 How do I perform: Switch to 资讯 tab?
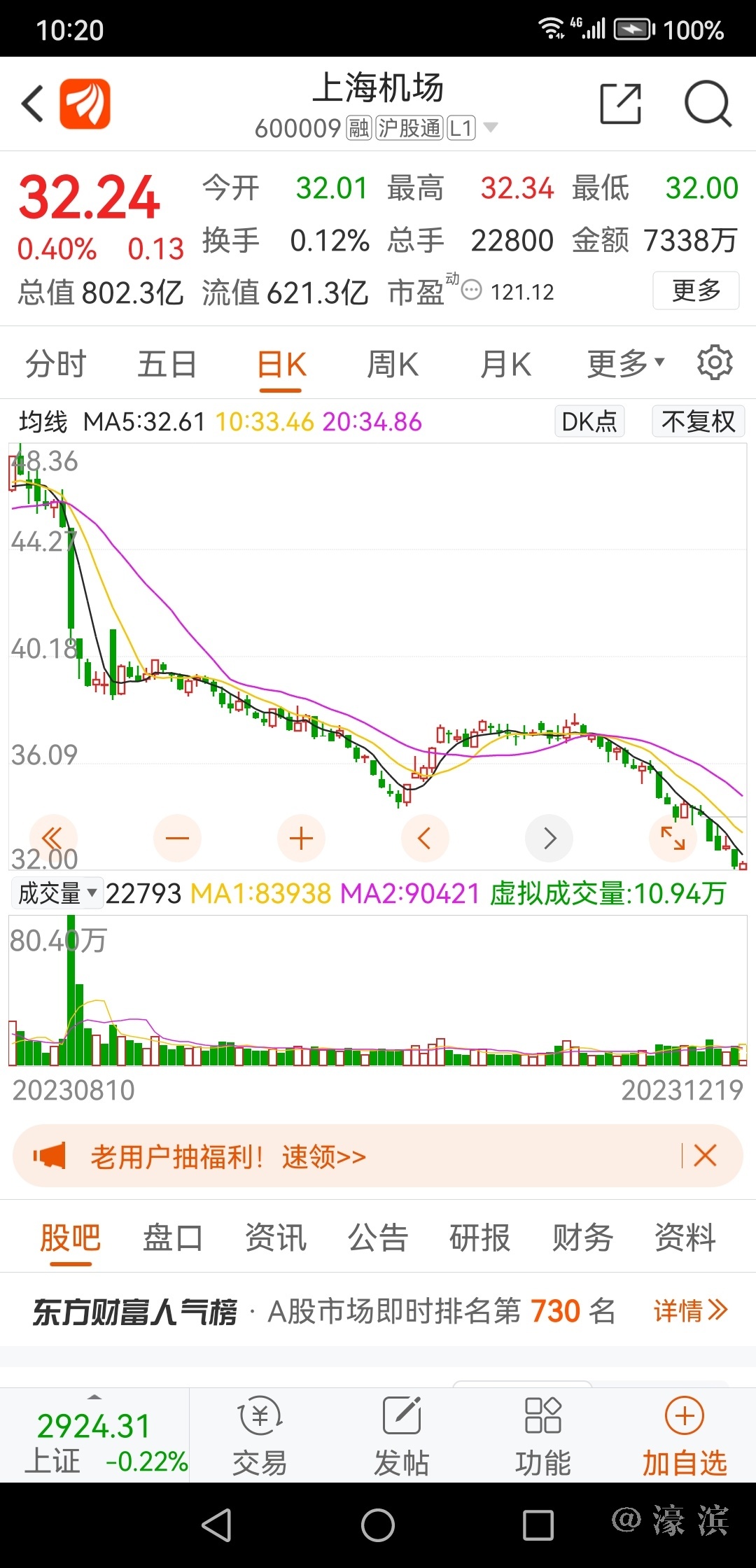pos(275,1237)
